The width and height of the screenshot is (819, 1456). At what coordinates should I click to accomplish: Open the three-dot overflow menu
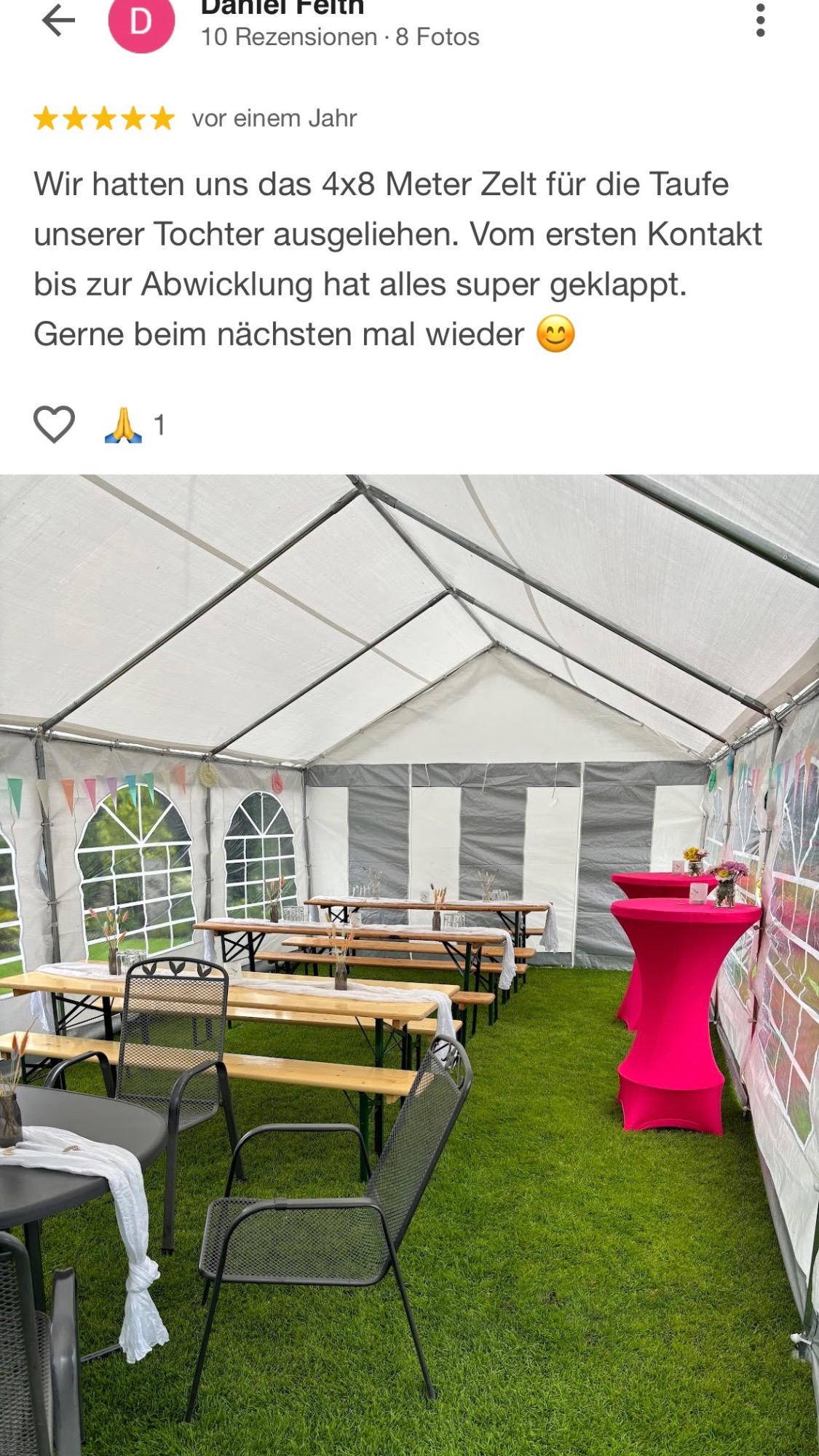click(760, 20)
